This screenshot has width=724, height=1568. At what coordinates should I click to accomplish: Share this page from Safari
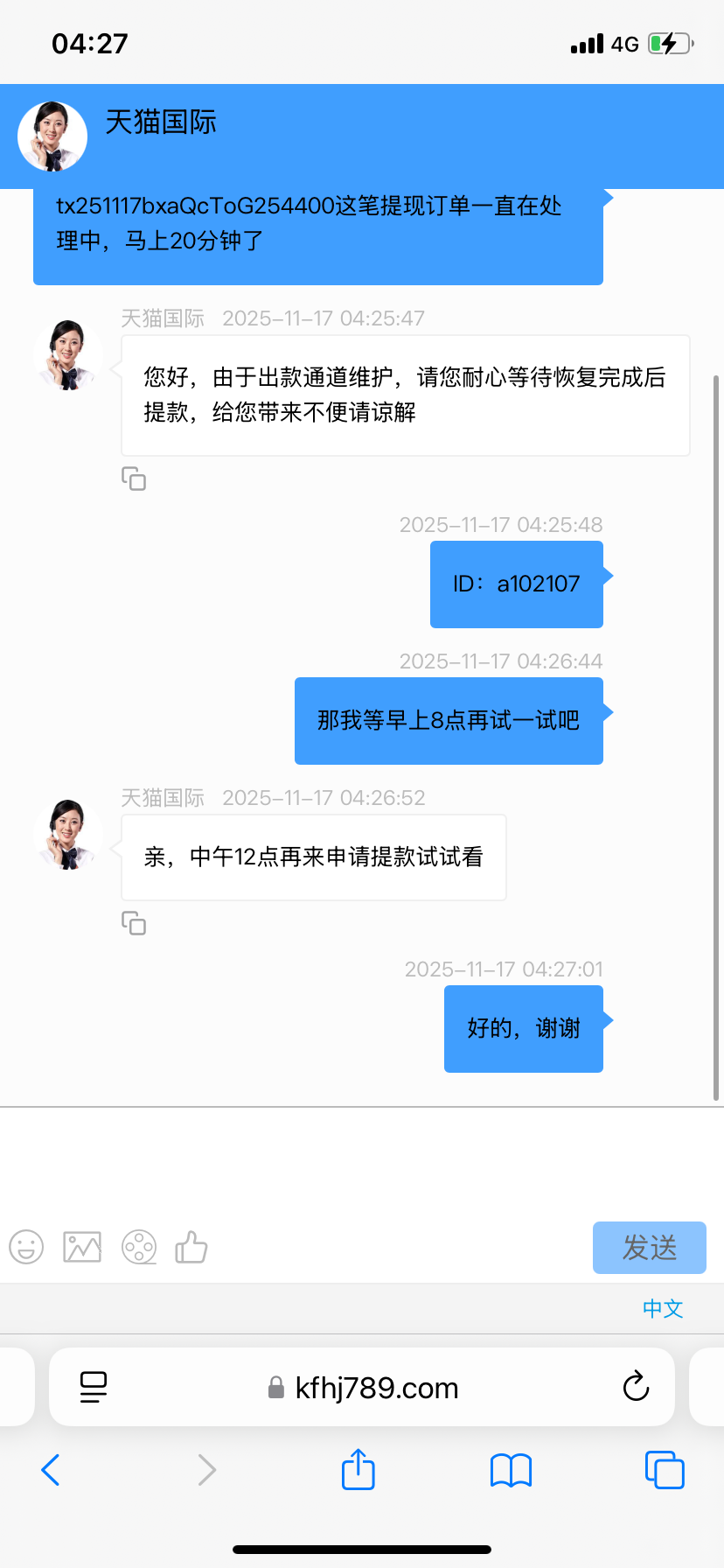359,1470
